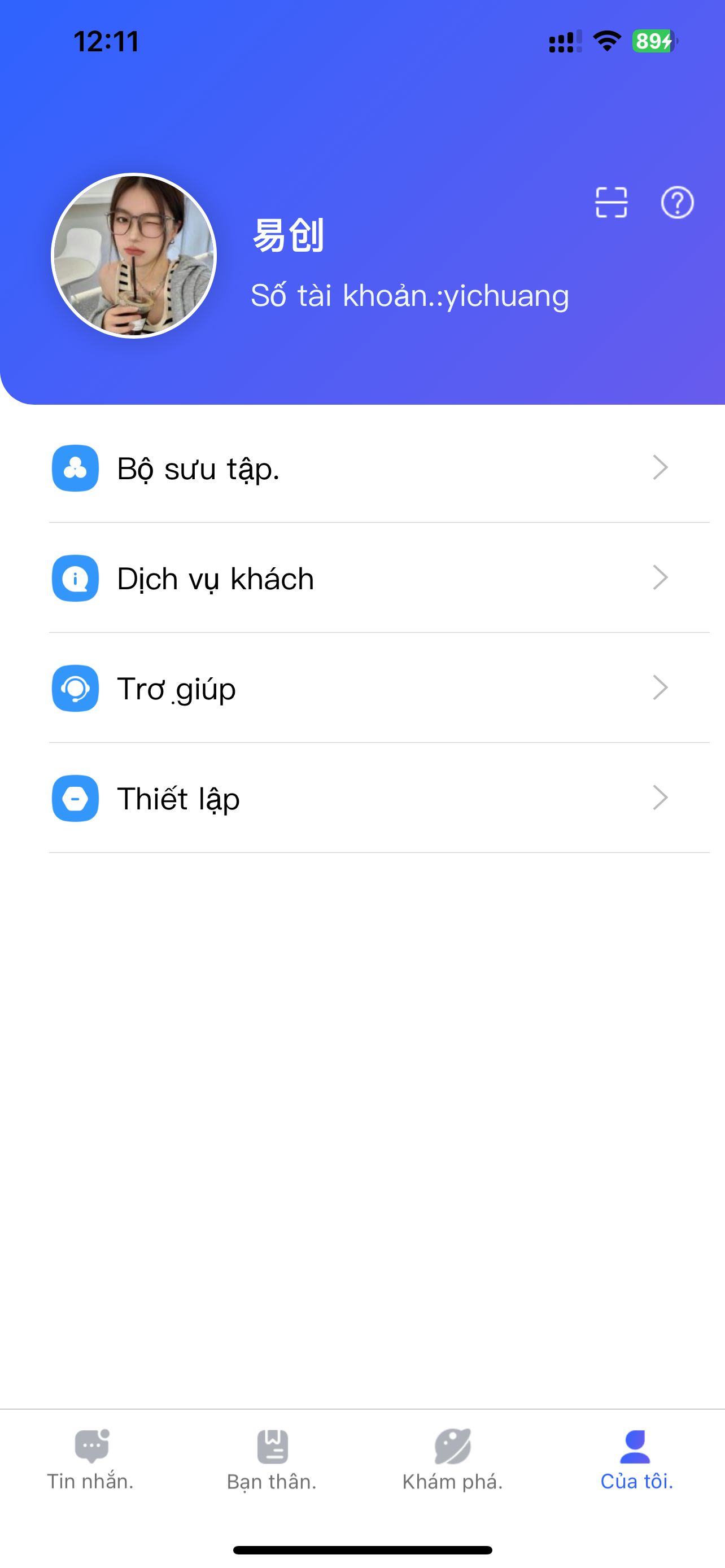Open the profile avatar photo
This screenshot has height=1568, width=725.
click(134, 256)
